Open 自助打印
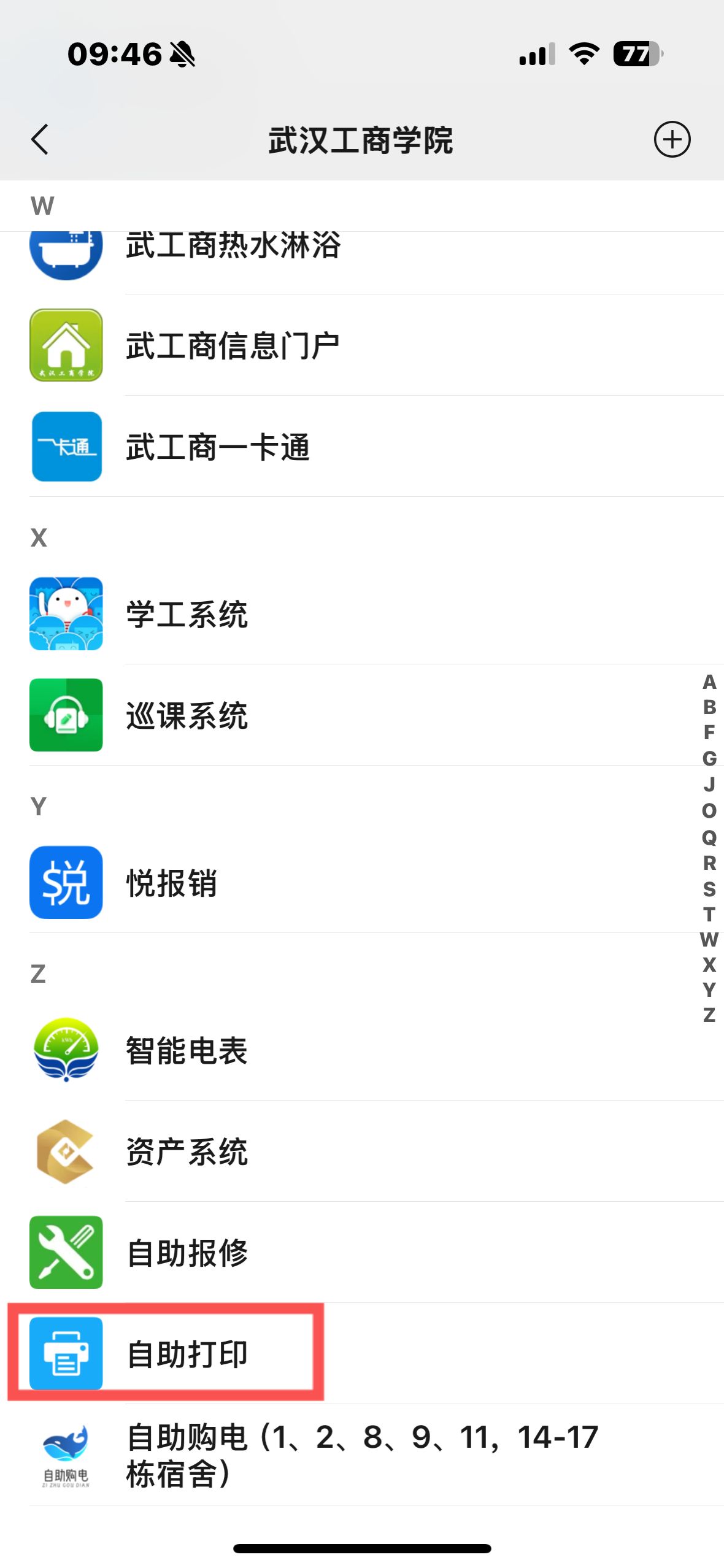This screenshot has width=724, height=1568. coord(187,1354)
